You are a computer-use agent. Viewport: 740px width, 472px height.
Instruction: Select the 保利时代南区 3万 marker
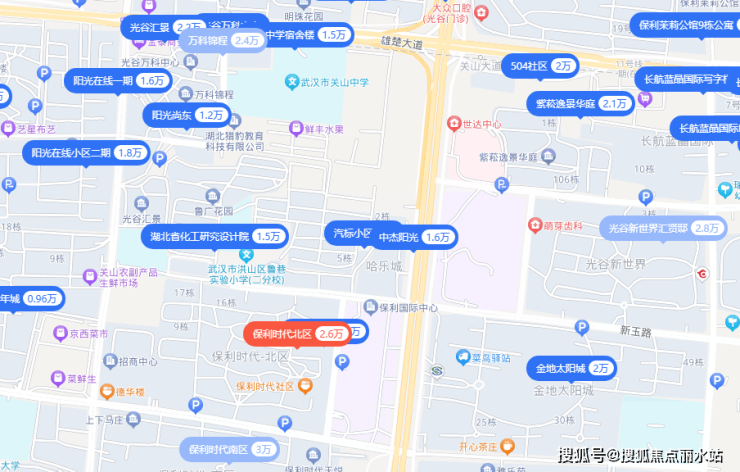[x=230, y=449]
